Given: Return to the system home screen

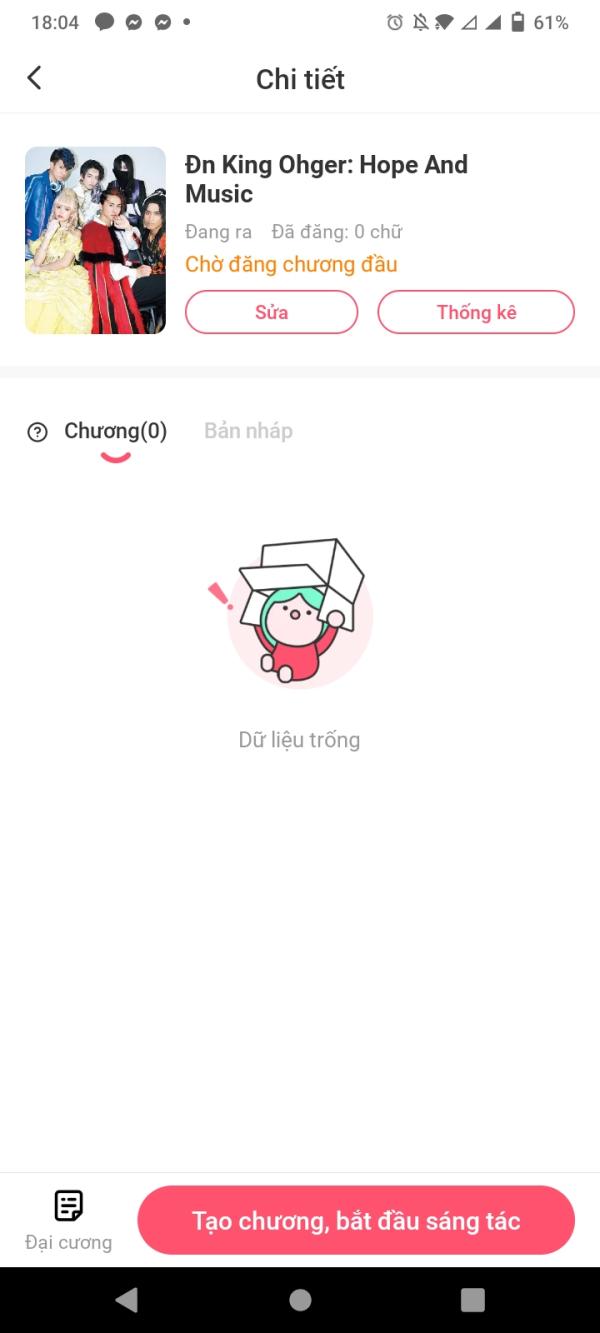Looking at the screenshot, I should [x=300, y=1299].
